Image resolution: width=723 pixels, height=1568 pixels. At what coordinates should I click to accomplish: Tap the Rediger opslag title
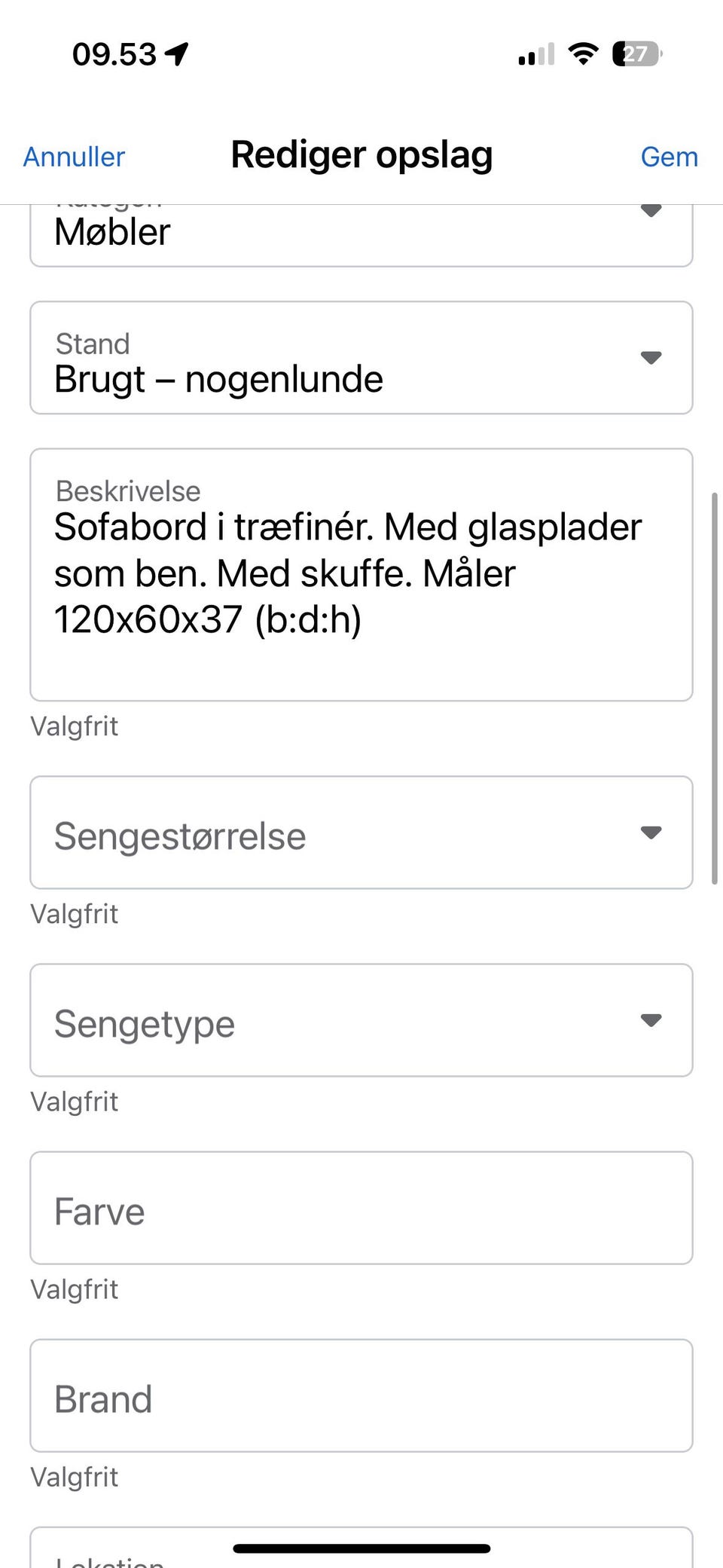point(361,154)
